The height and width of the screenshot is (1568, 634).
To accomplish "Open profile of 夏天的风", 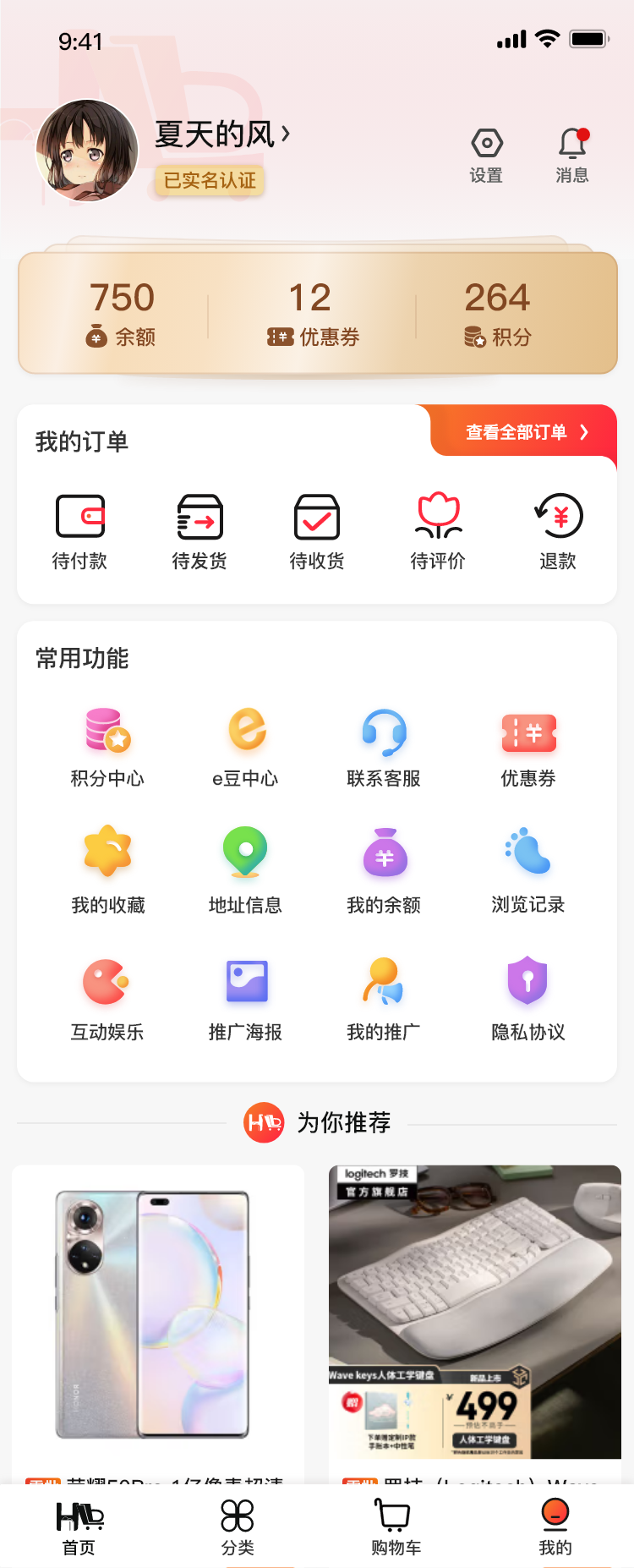I will tap(221, 134).
